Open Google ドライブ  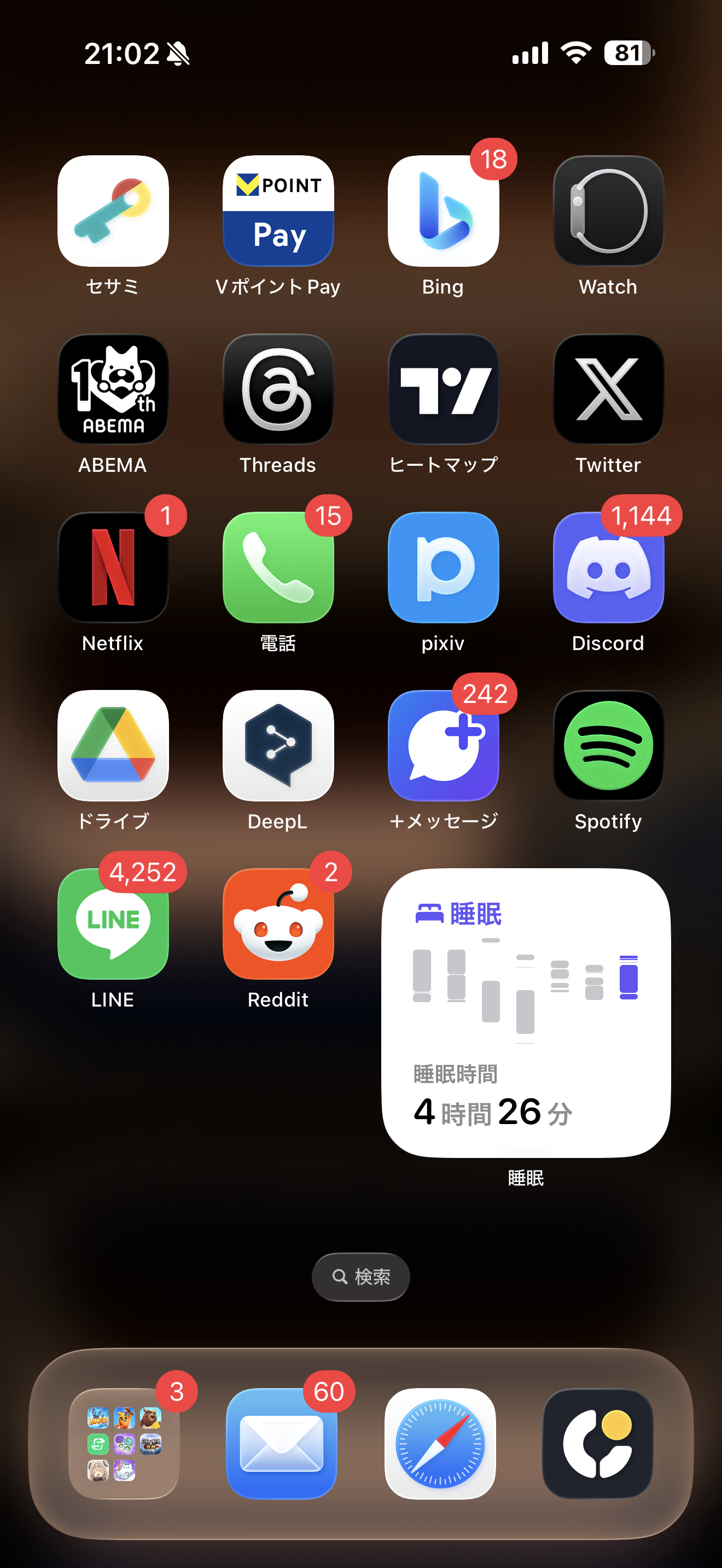(x=113, y=746)
